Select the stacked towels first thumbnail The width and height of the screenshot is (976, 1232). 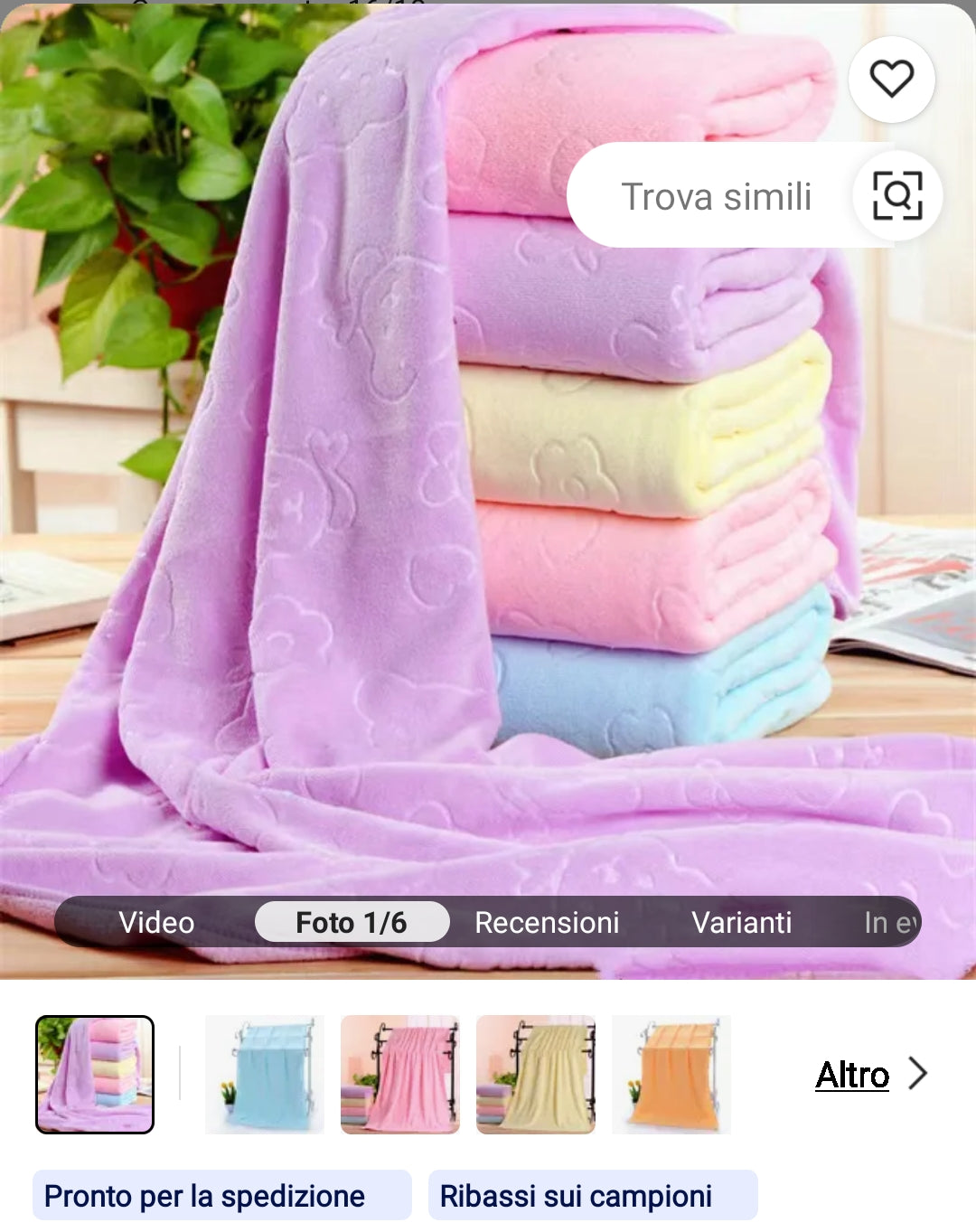(95, 1074)
